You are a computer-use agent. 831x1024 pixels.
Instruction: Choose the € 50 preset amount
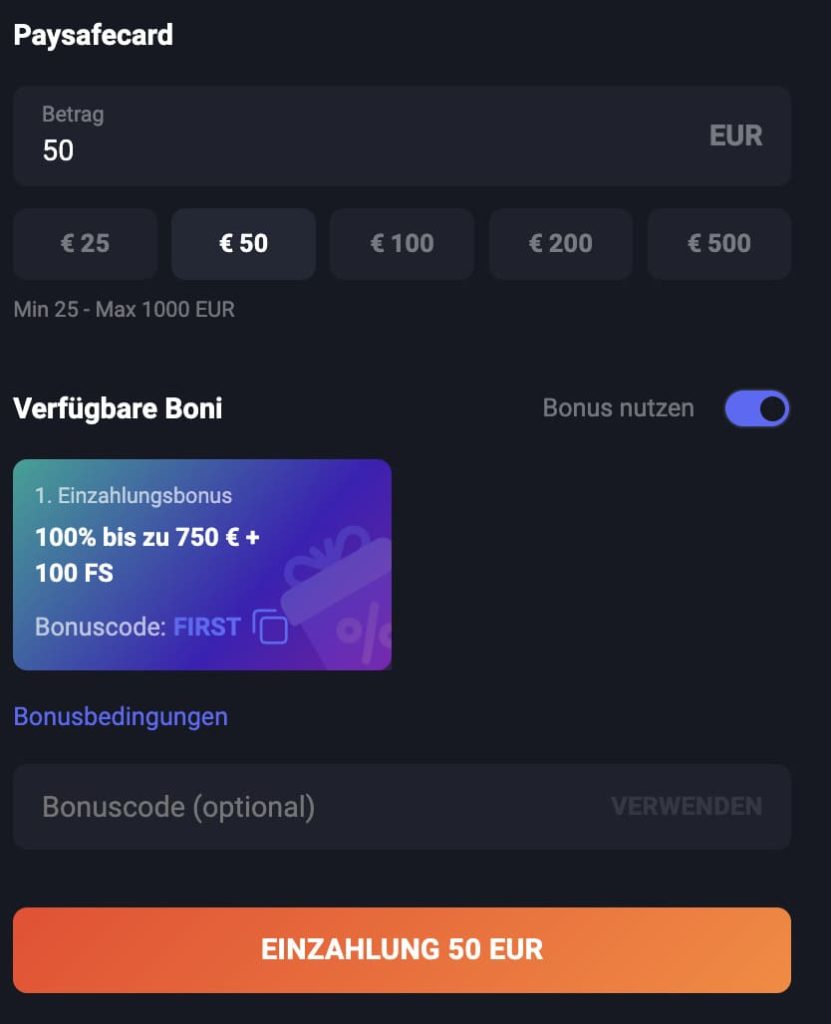243,243
